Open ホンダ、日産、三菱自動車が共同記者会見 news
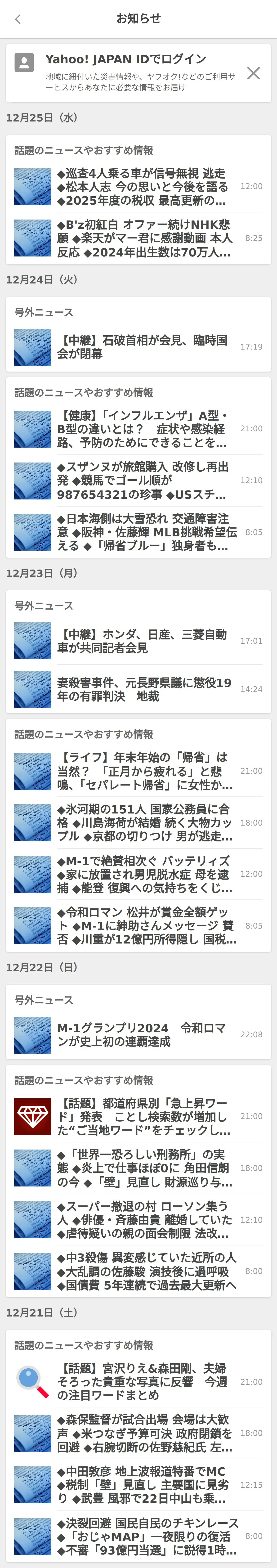Viewport: 277px width, 1568px height. (x=143, y=641)
